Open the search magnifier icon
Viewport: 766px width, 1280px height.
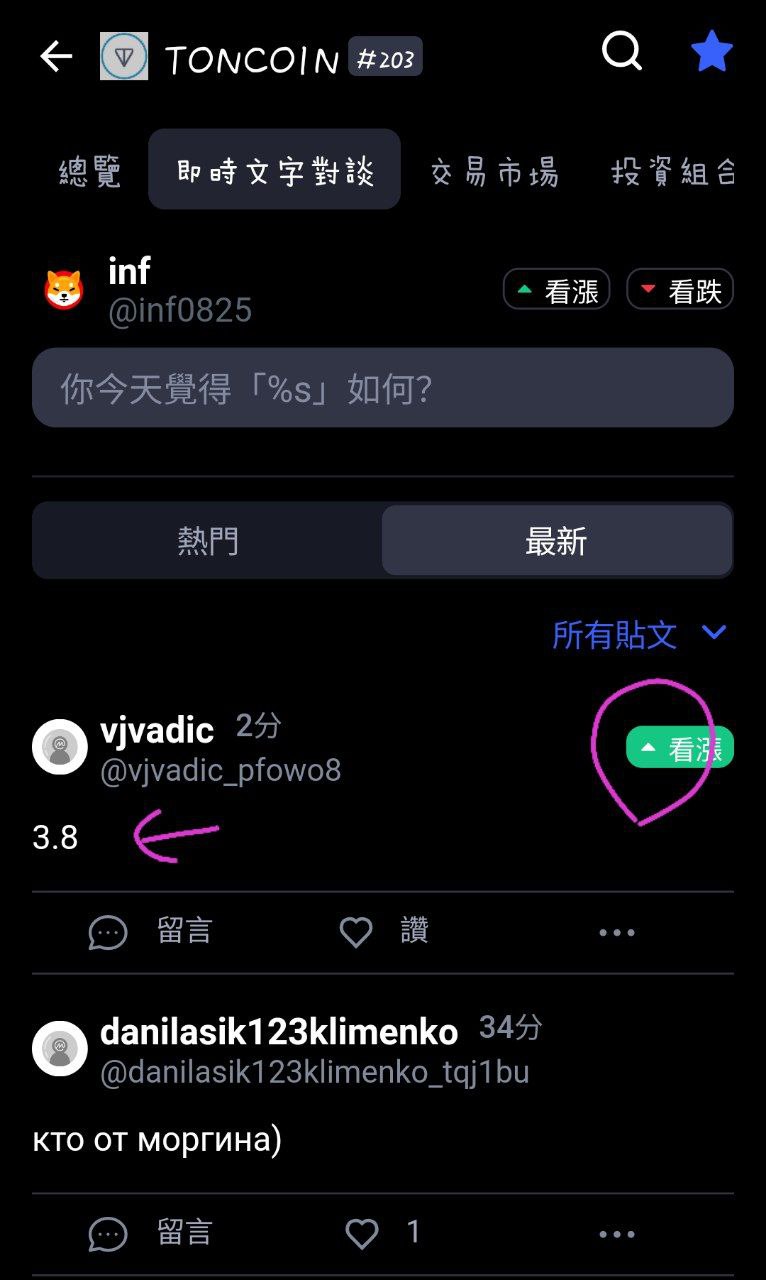coord(622,51)
